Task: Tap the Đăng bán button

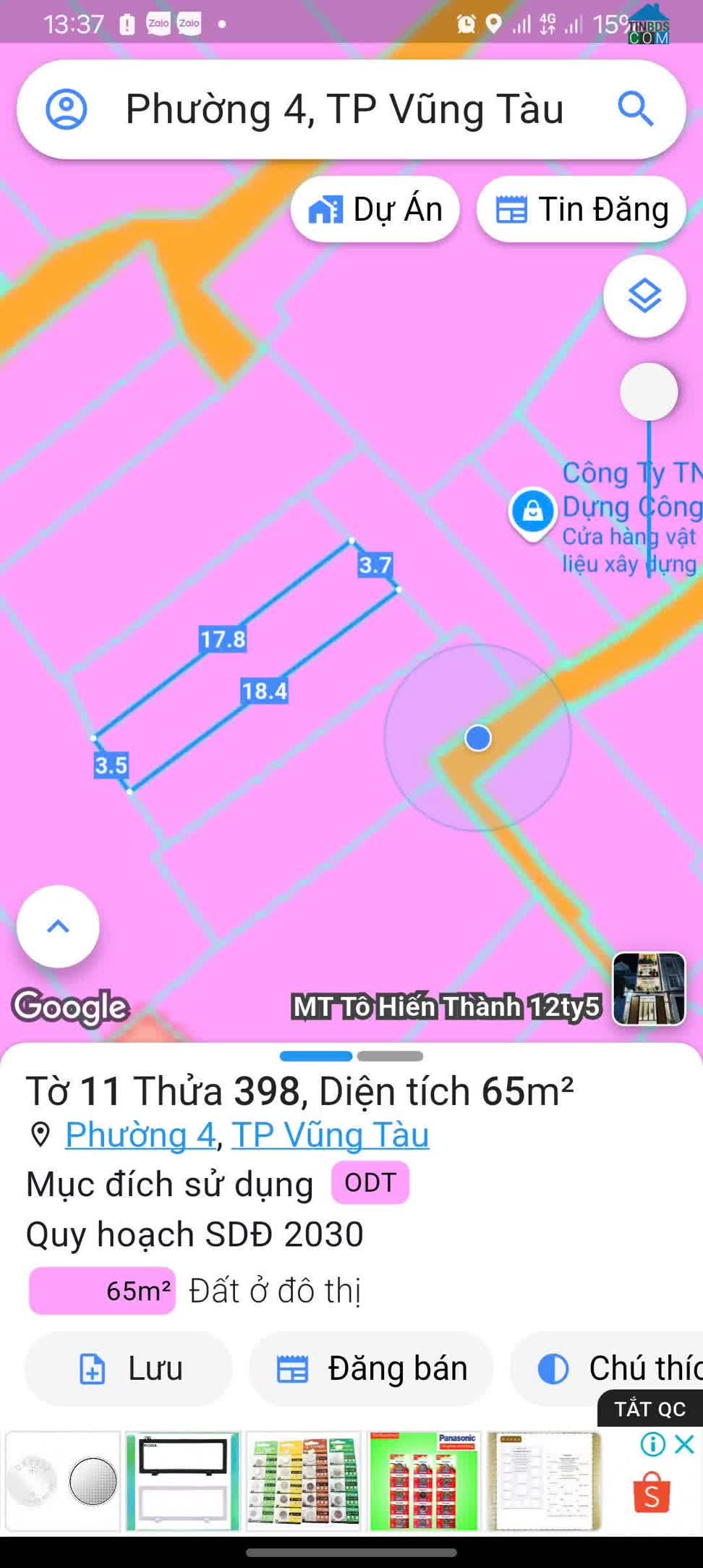Action: [x=371, y=1369]
